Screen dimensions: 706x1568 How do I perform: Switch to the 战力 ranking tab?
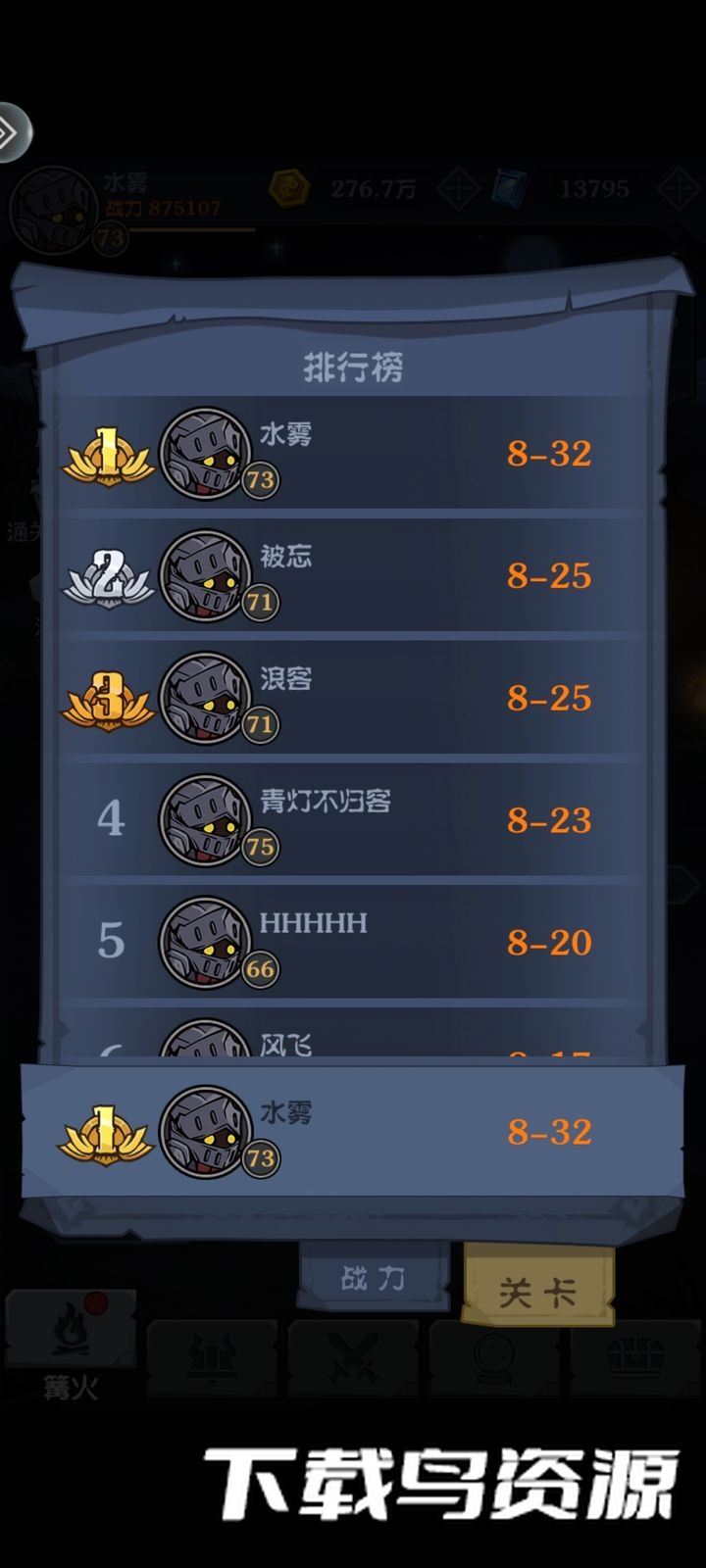pos(374,1277)
